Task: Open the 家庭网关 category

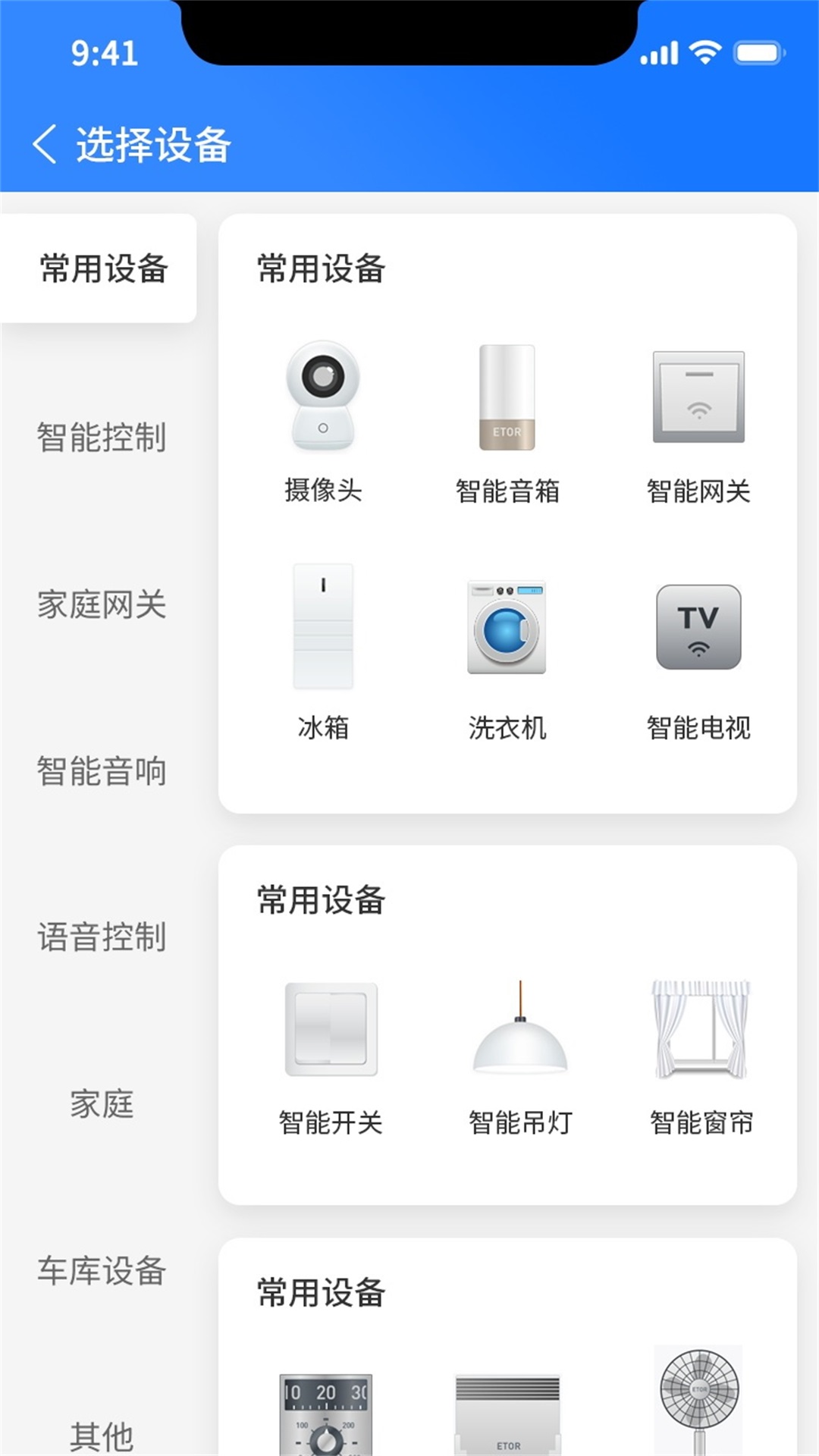Action: [102, 604]
